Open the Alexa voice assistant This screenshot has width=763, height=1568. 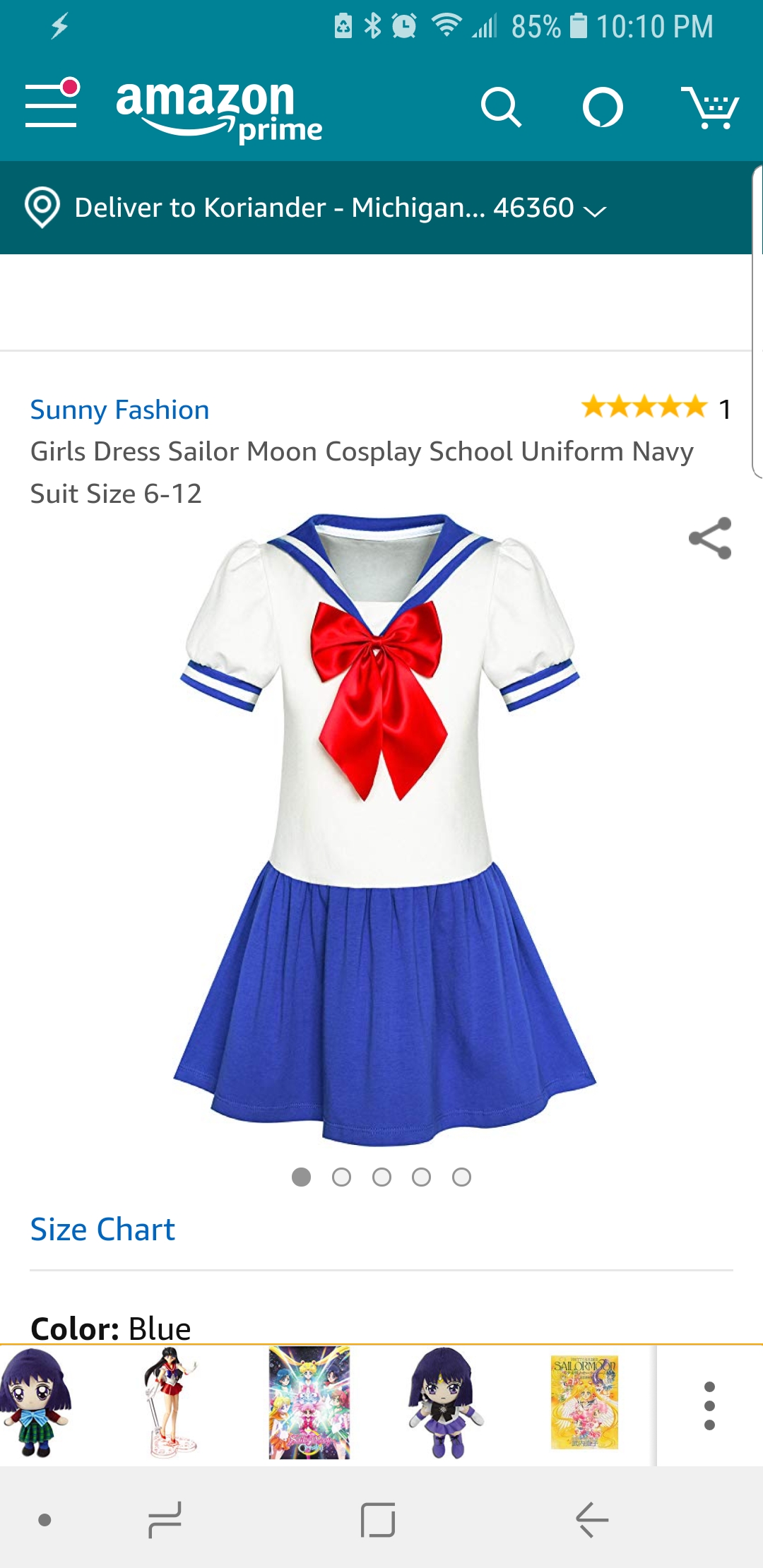(603, 107)
